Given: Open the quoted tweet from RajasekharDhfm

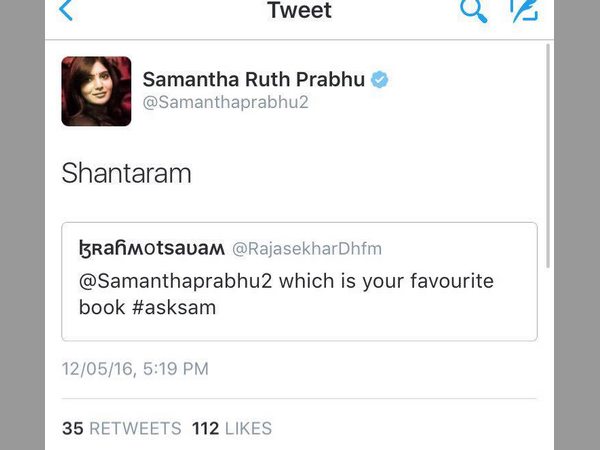Looking at the screenshot, I should 299,282.
